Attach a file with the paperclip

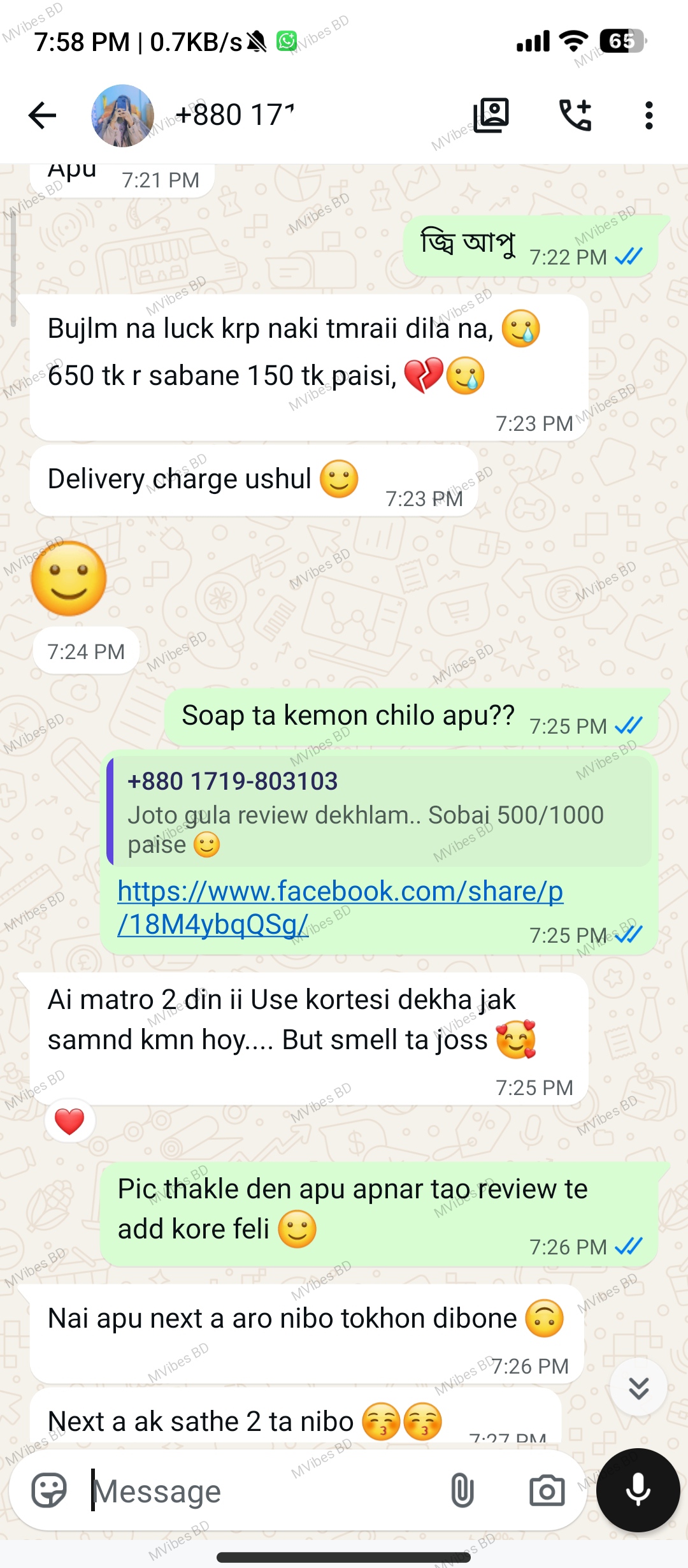coord(462,1490)
